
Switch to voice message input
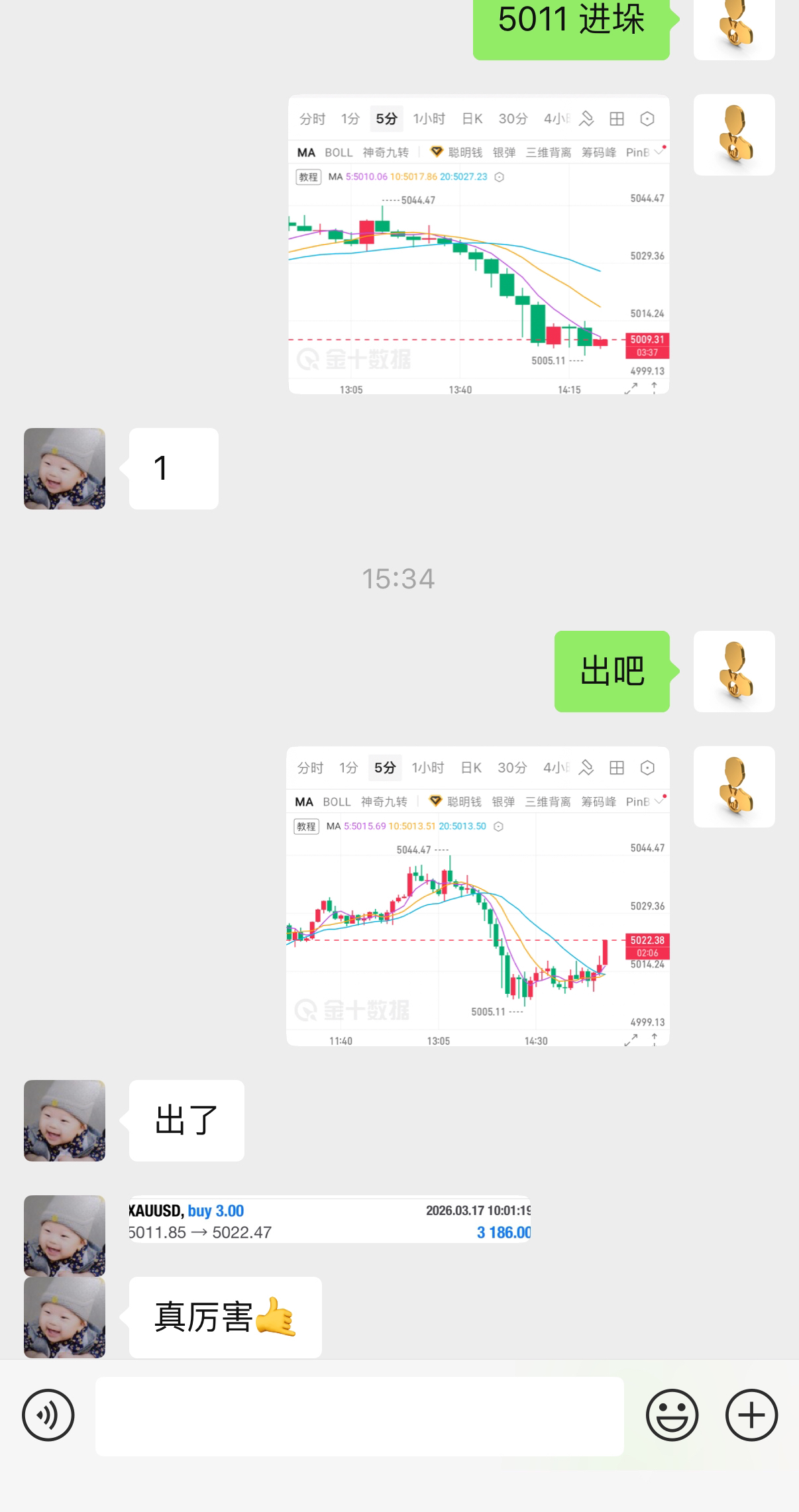(48, 1415)
